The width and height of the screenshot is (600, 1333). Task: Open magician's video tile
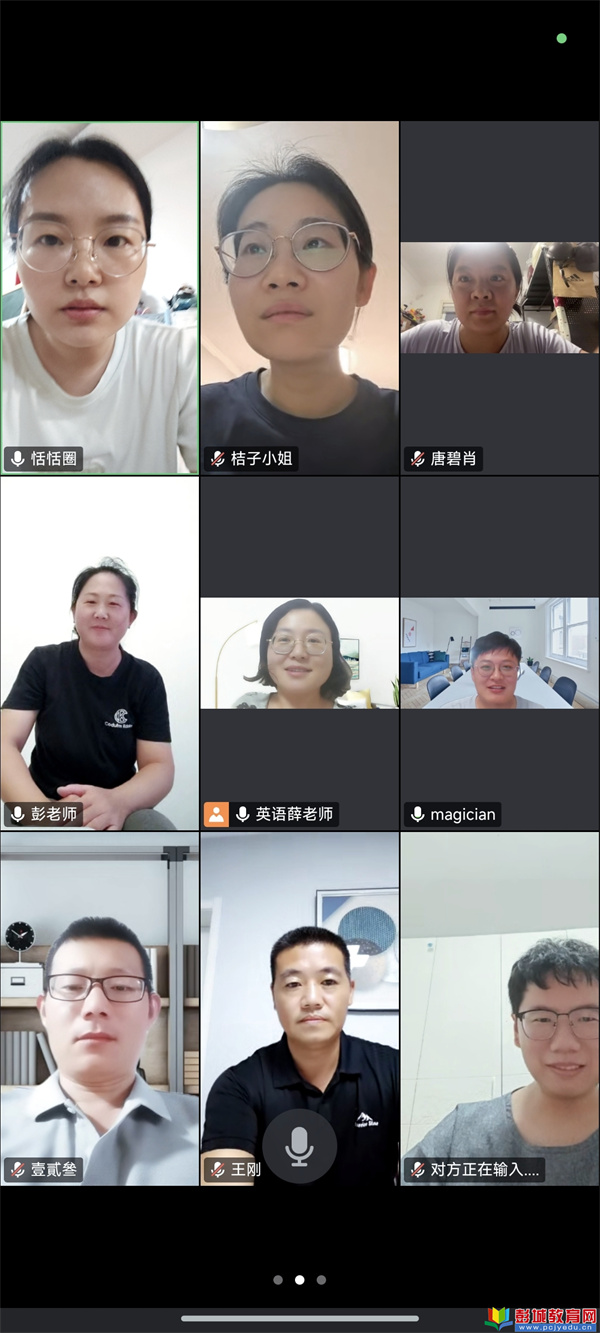[500, 653]
